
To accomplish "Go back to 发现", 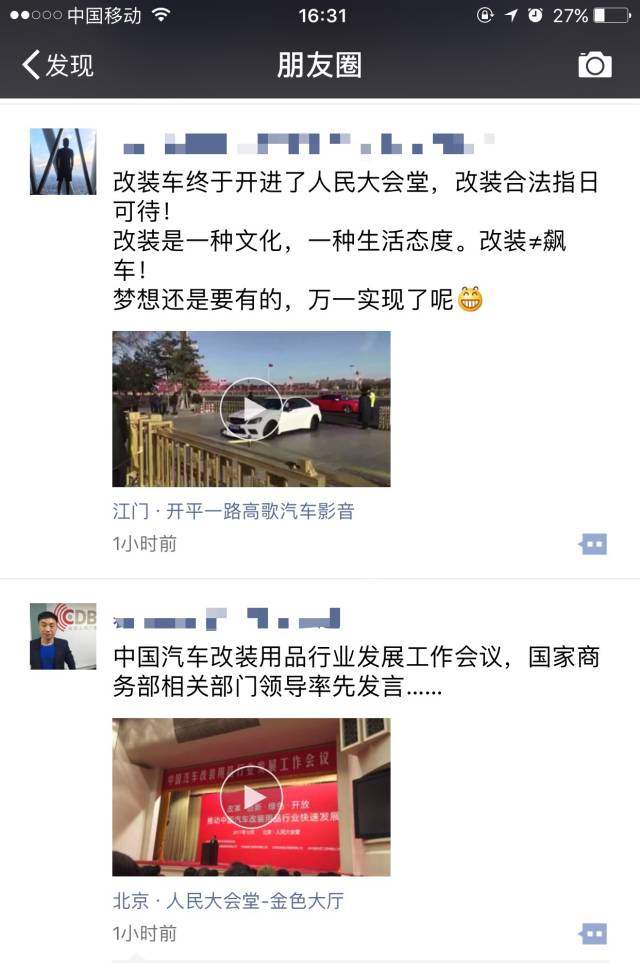I will point(58,66).
